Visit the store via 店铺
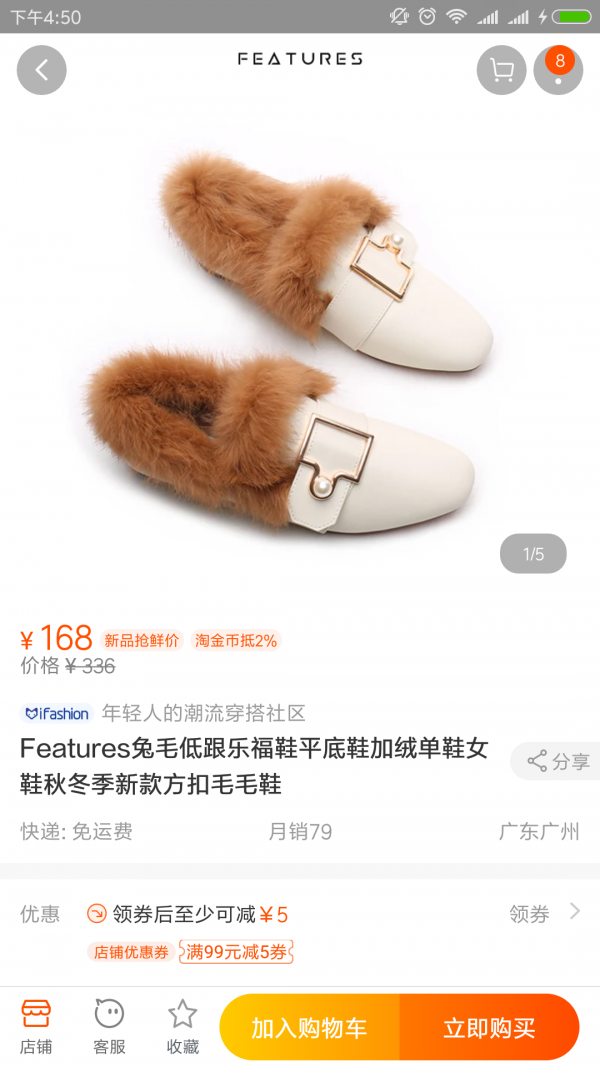 (36, 1027)
